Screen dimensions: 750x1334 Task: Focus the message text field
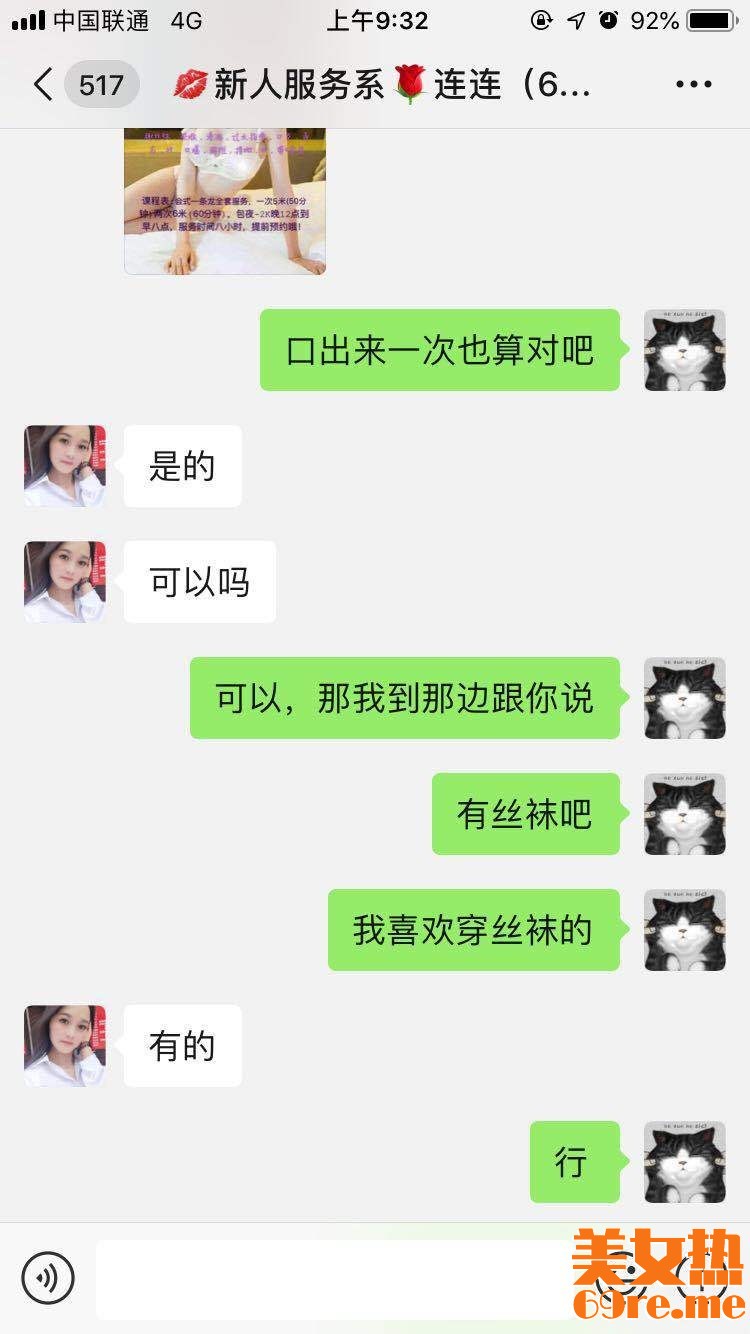pyautogui.click(x=330, y=1279)
